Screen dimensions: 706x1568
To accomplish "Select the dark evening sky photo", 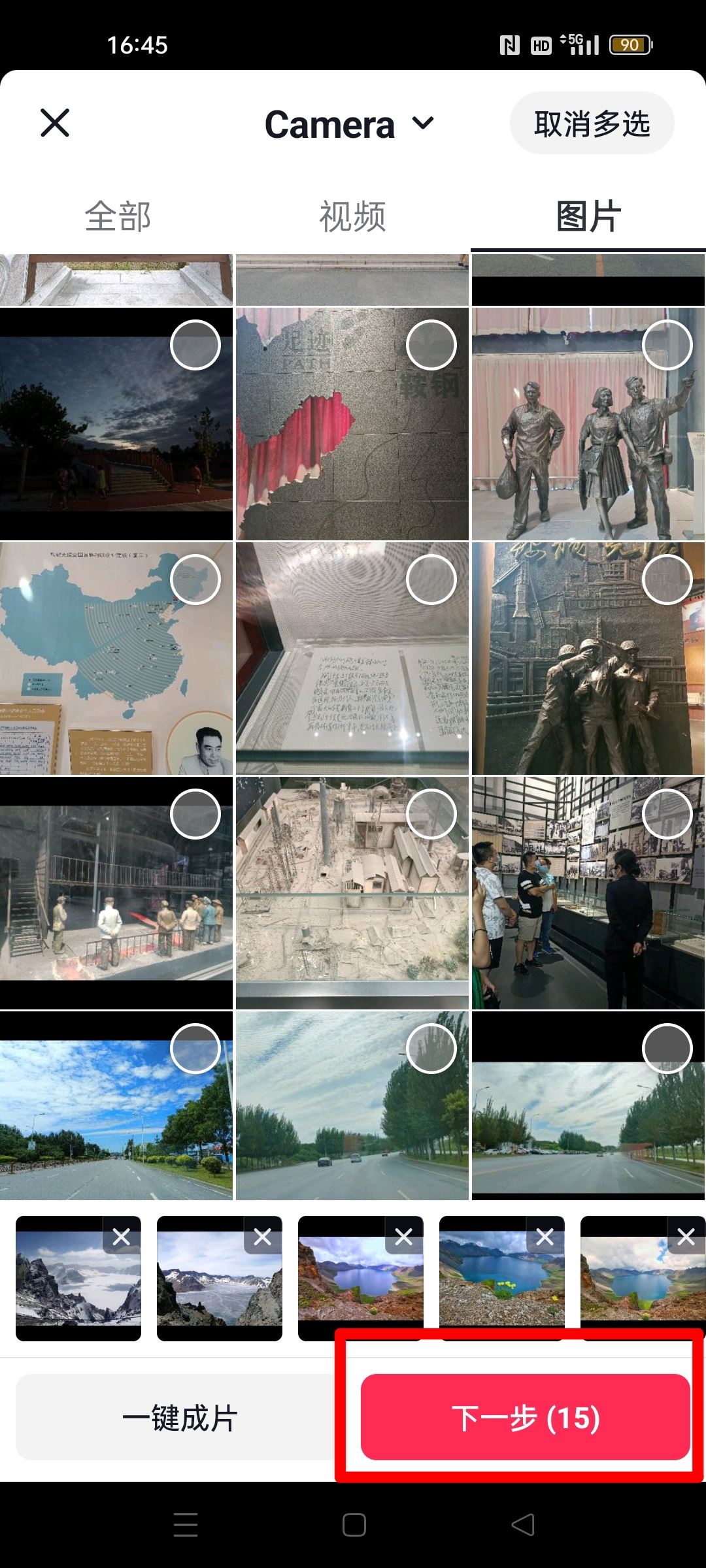I will click(195, 345).
